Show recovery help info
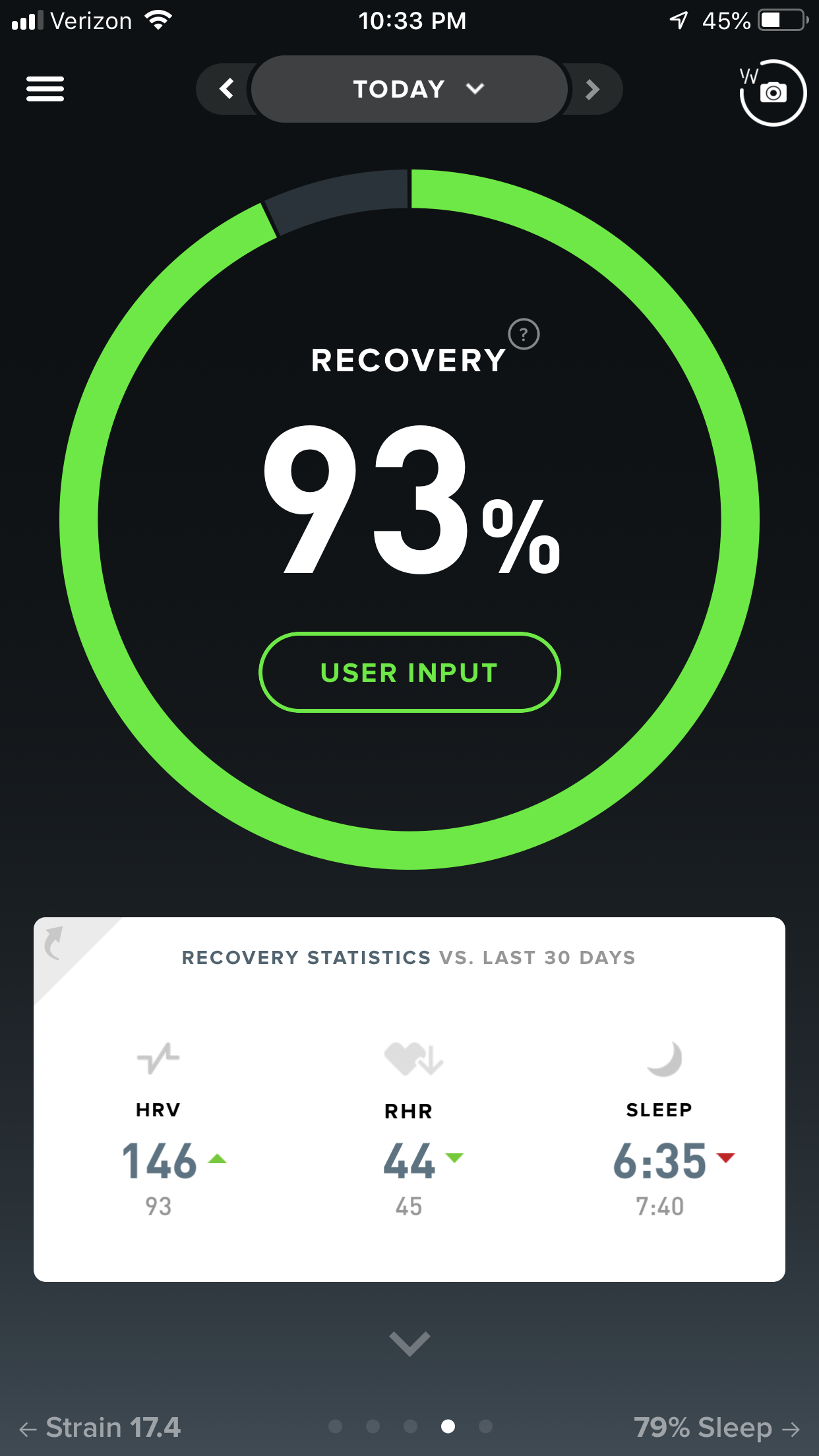819x1456 pixels. [524, 334]
